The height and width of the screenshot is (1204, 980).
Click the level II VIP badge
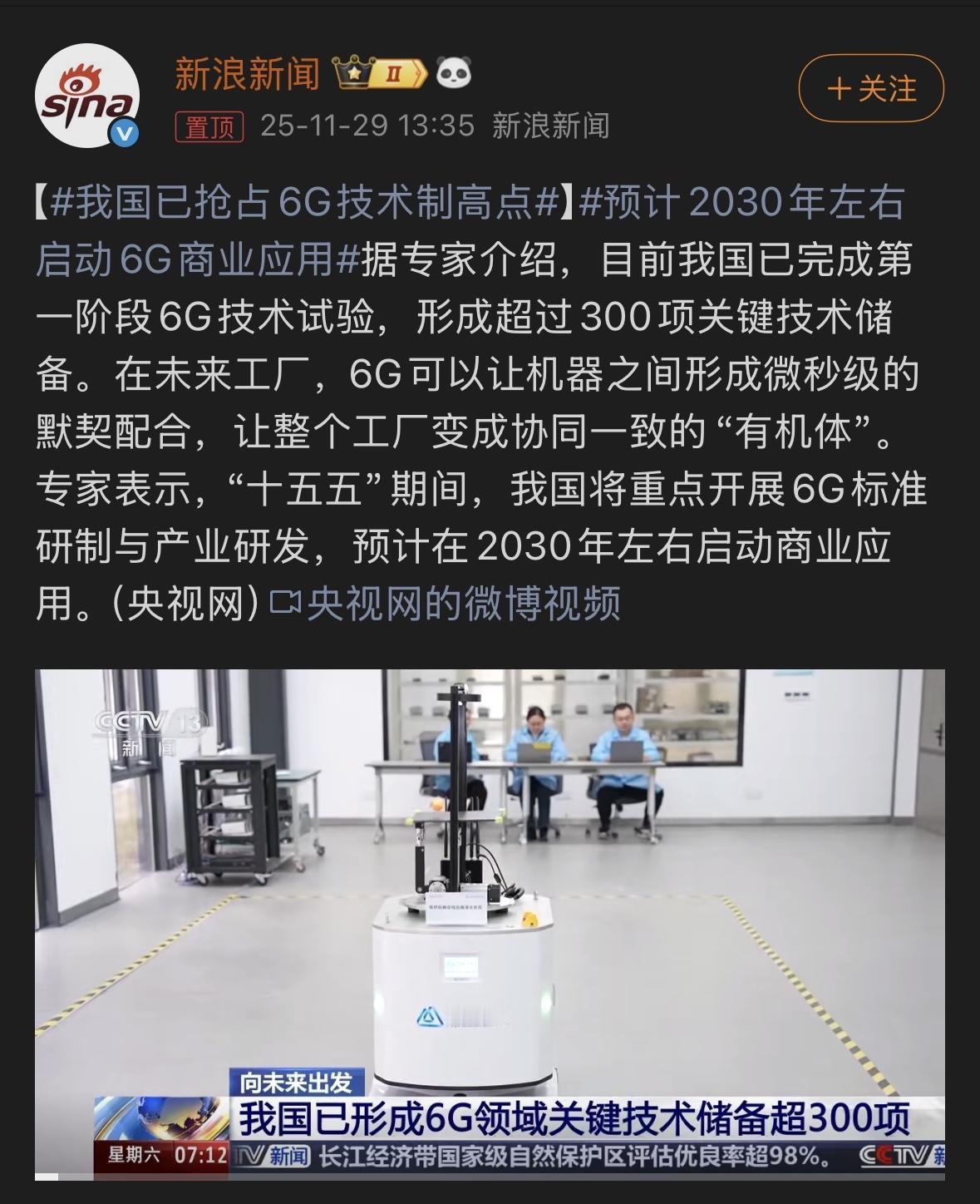pos(395,75)
